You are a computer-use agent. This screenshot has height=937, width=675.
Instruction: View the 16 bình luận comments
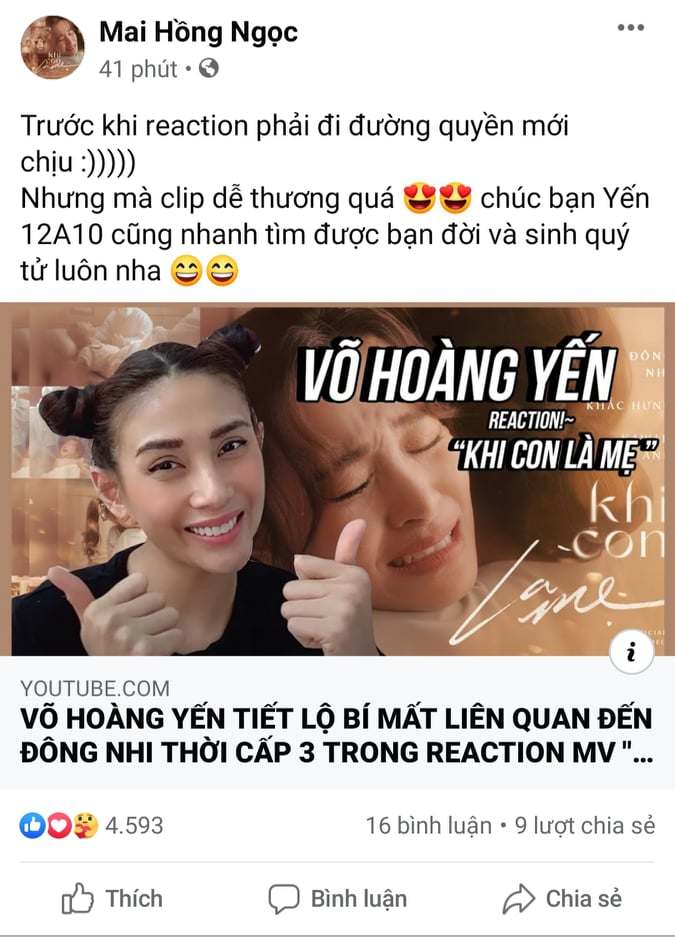[x=428, y=825]
